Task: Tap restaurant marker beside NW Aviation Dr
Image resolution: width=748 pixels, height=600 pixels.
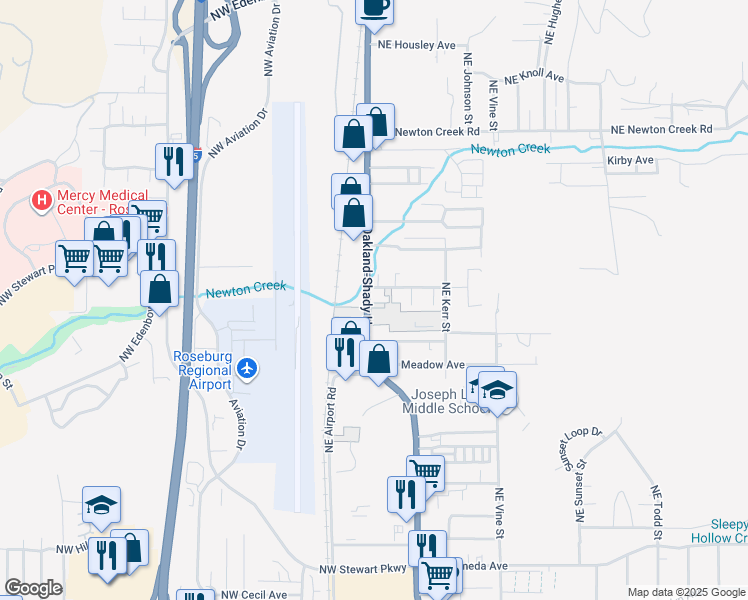Action: pos(174,160)
